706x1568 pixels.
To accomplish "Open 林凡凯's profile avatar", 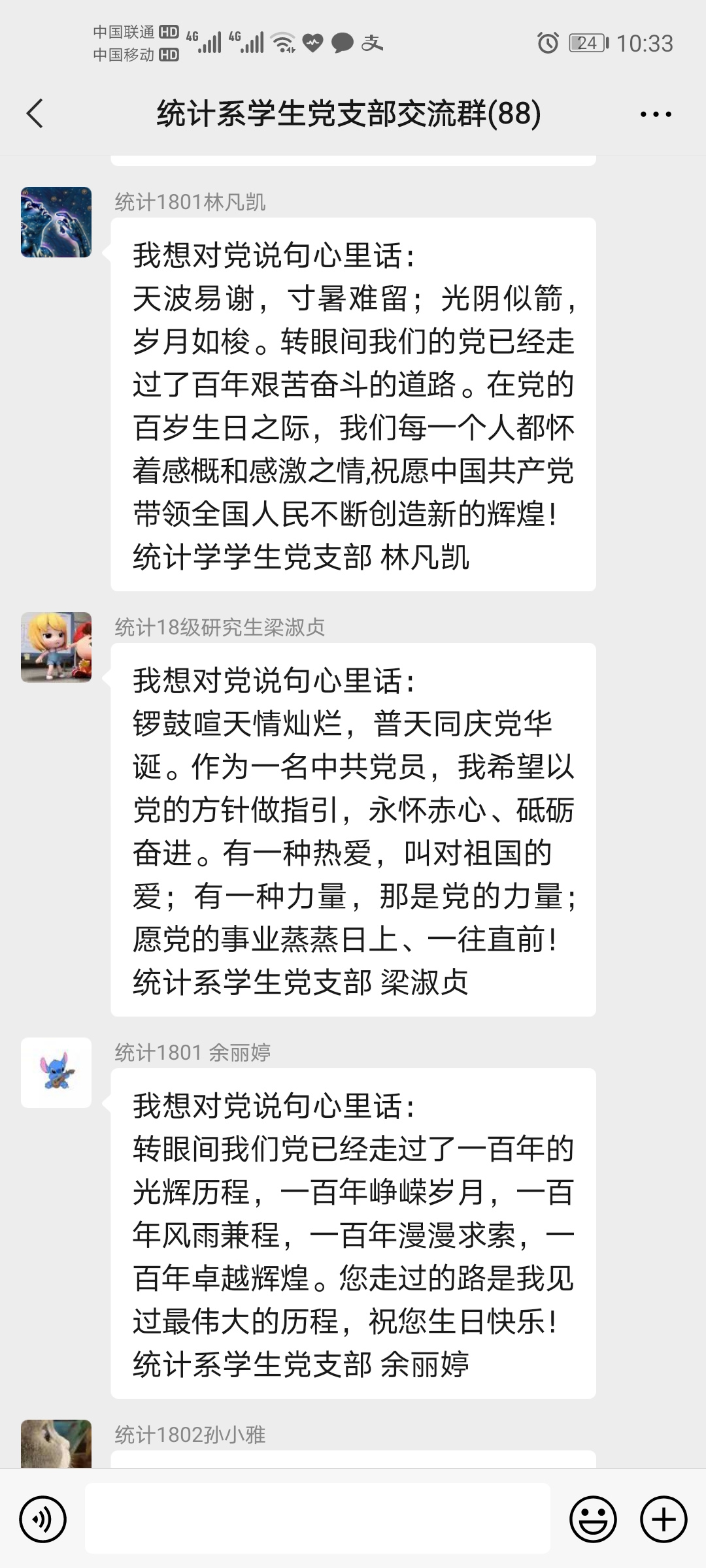I will pyautogui.click(x=56, y=222).
